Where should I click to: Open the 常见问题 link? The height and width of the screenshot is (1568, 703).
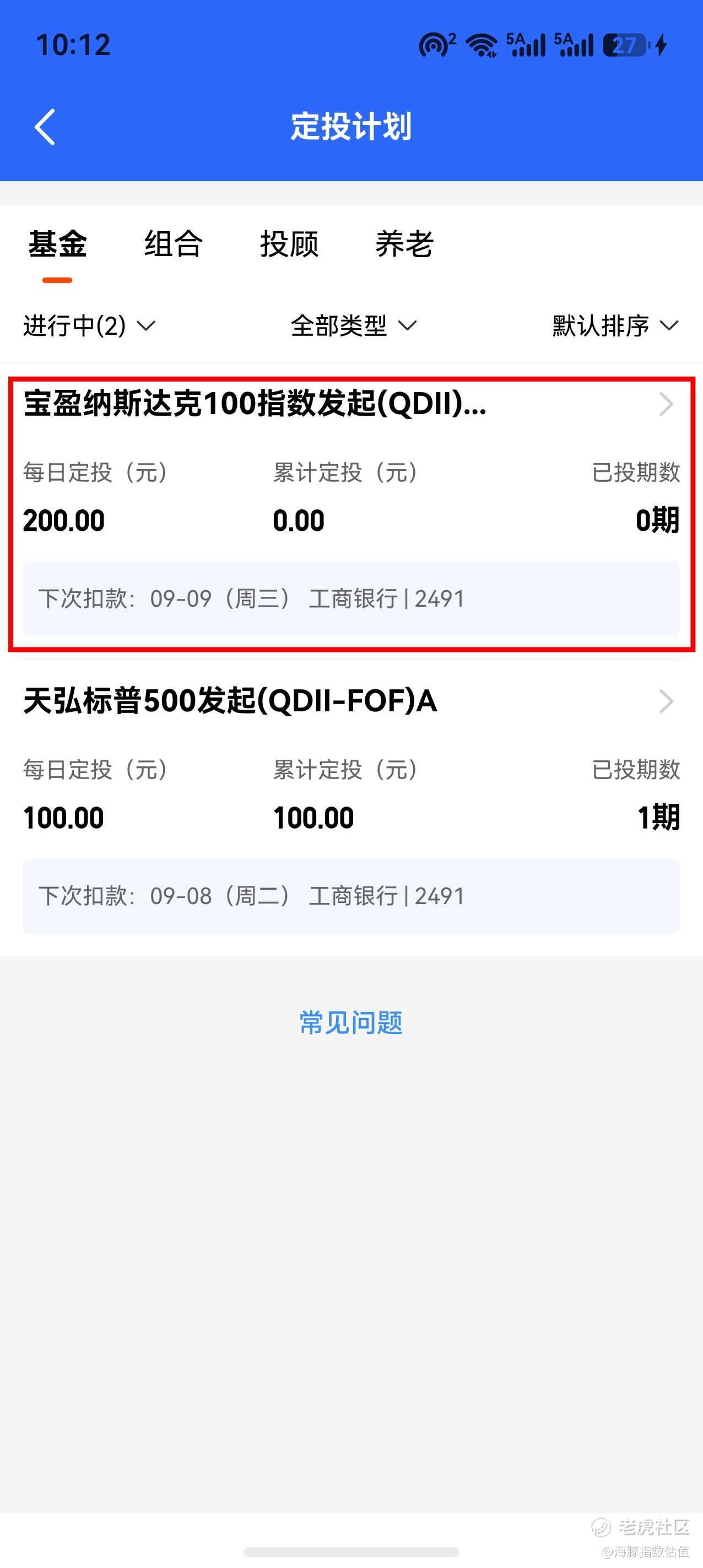click(x=351, y=1022)
